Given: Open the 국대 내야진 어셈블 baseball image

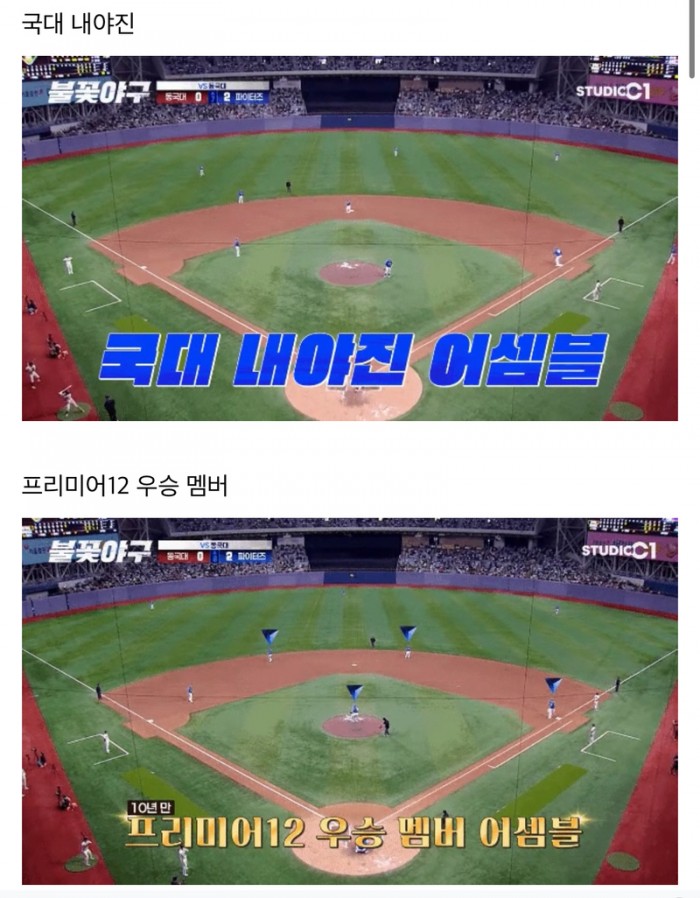Looking at the screenshot, I should [349, 238].
